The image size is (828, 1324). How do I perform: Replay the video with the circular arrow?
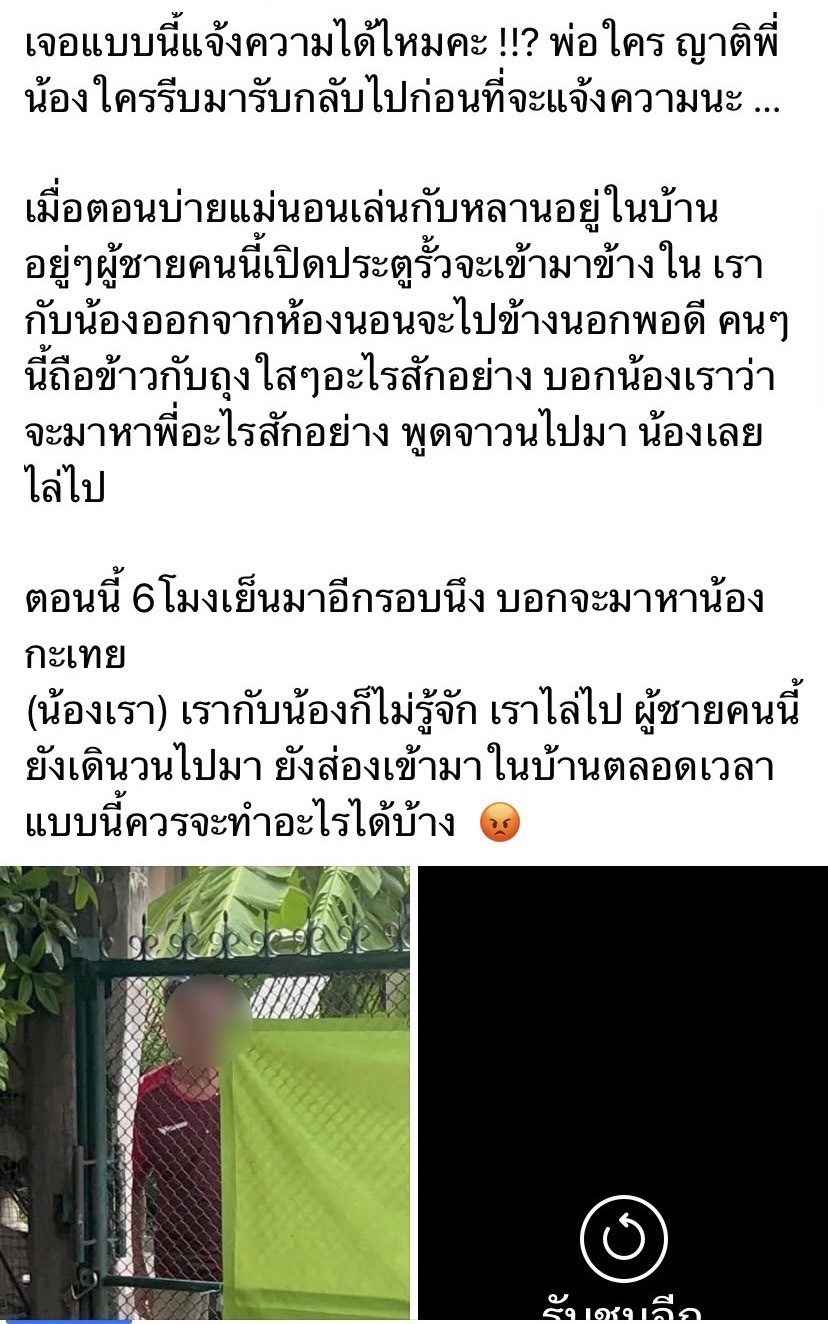coord(624,1240)
